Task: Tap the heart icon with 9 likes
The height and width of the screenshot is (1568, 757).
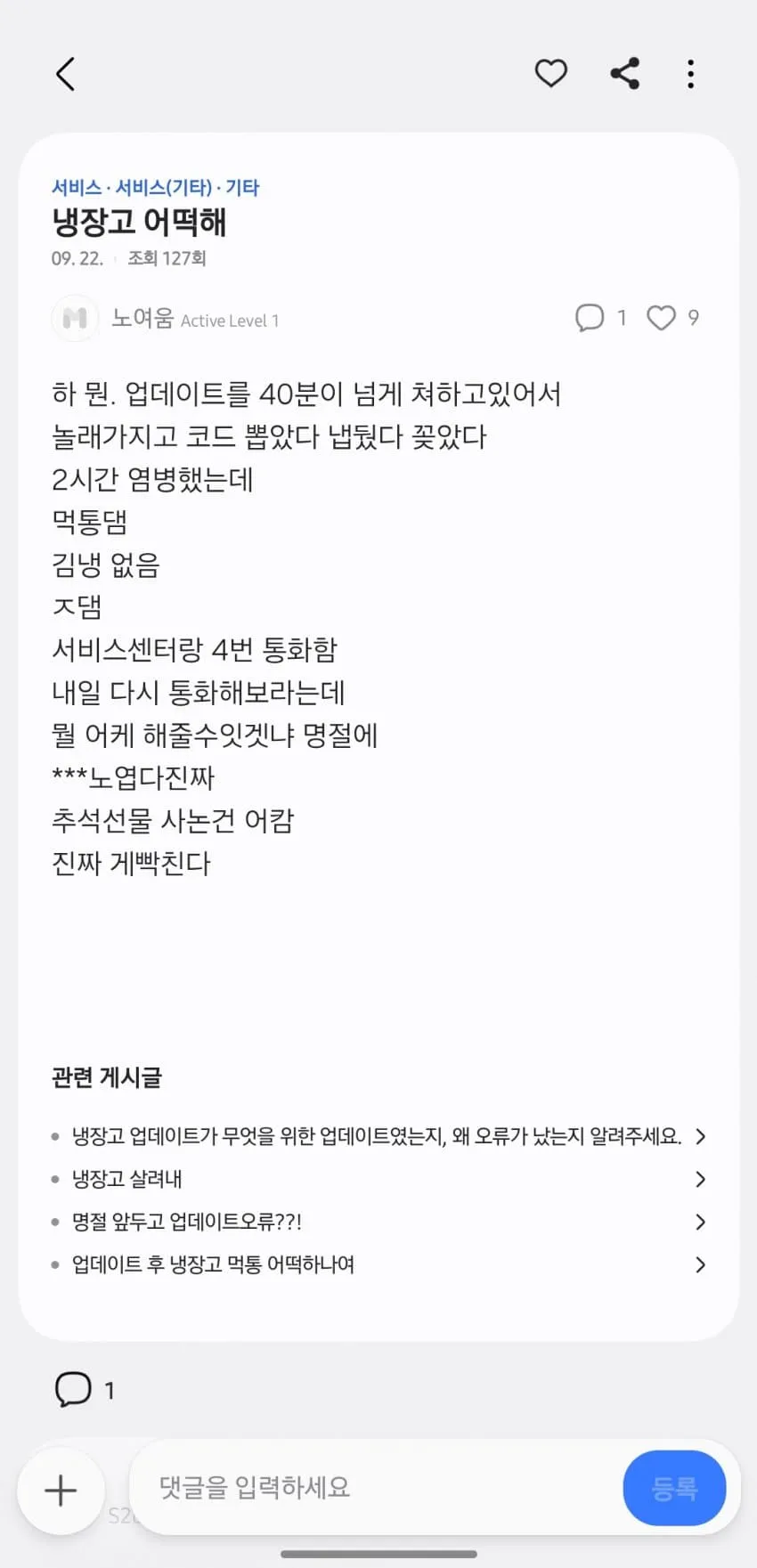Action: click(661, 318)
